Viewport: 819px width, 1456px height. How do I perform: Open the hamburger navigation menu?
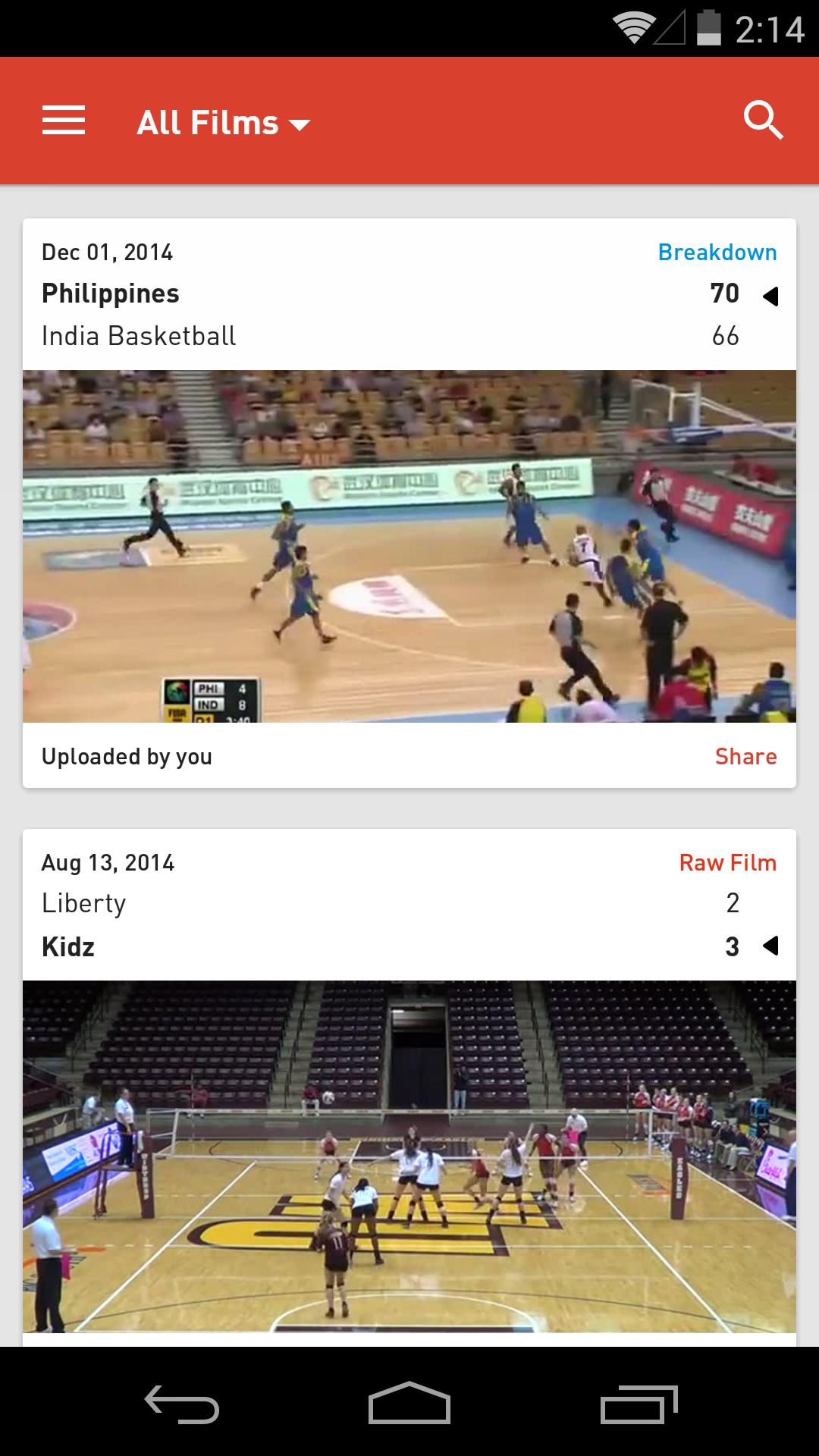click(64, 121)
